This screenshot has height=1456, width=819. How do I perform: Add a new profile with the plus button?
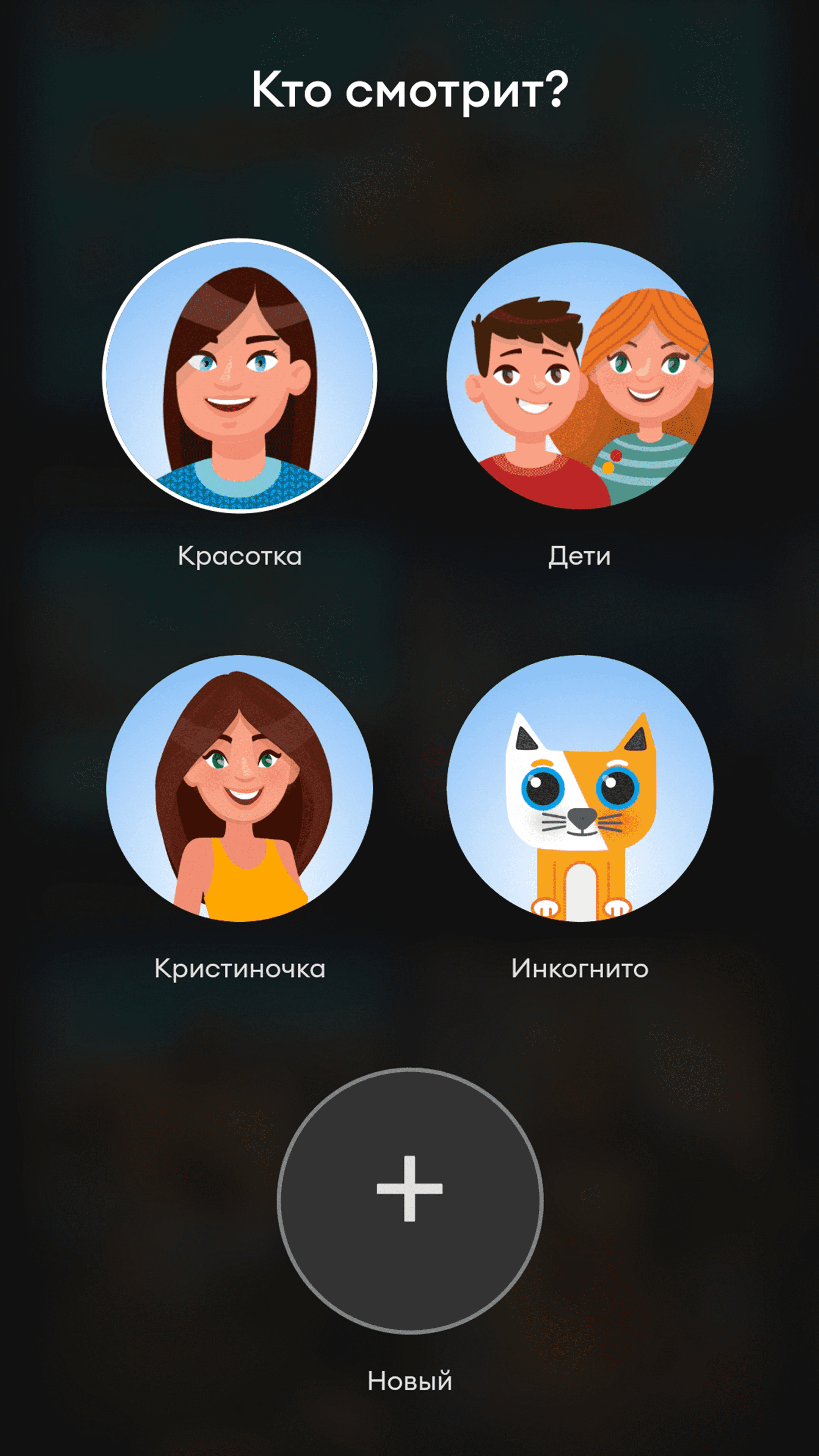coord(410,1200)
